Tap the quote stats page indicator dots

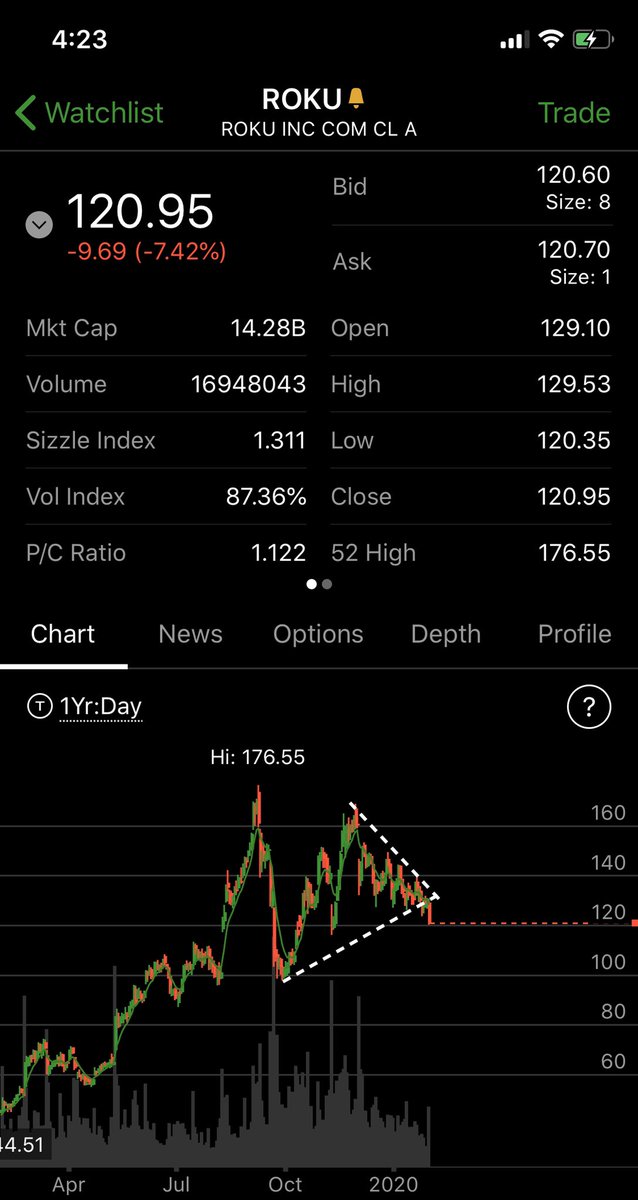point(319,584)
